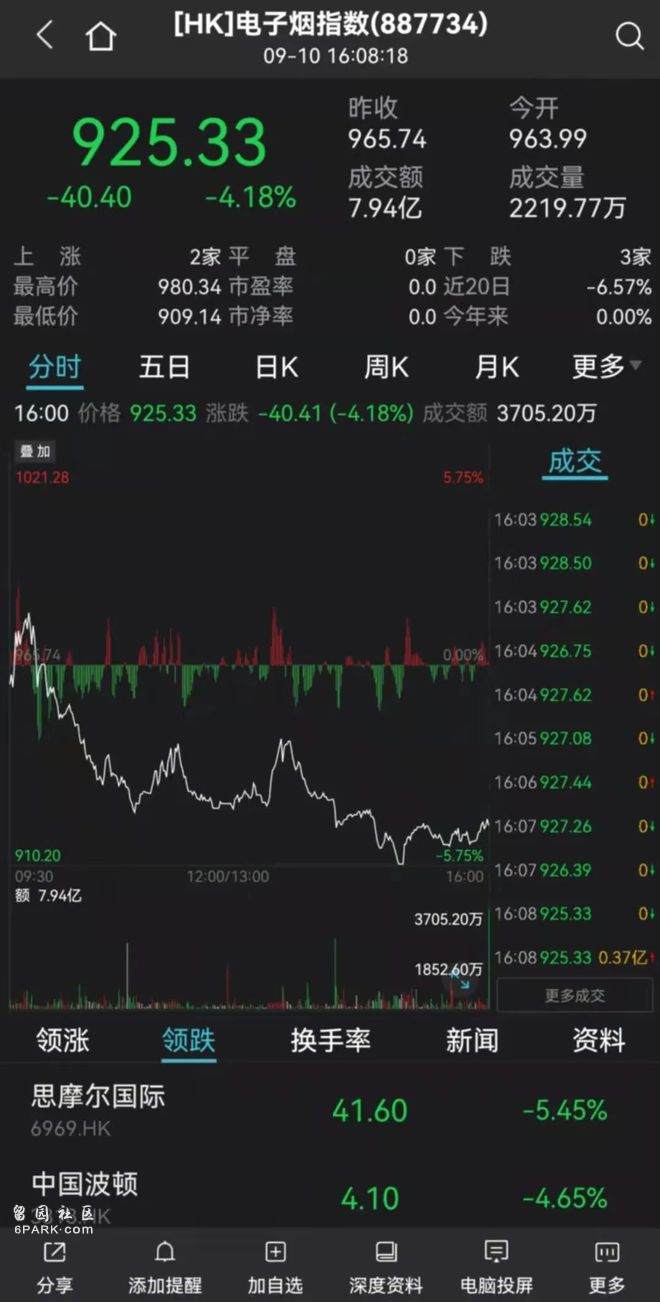Switch to the 换手率 tab

coord(330,1040)
